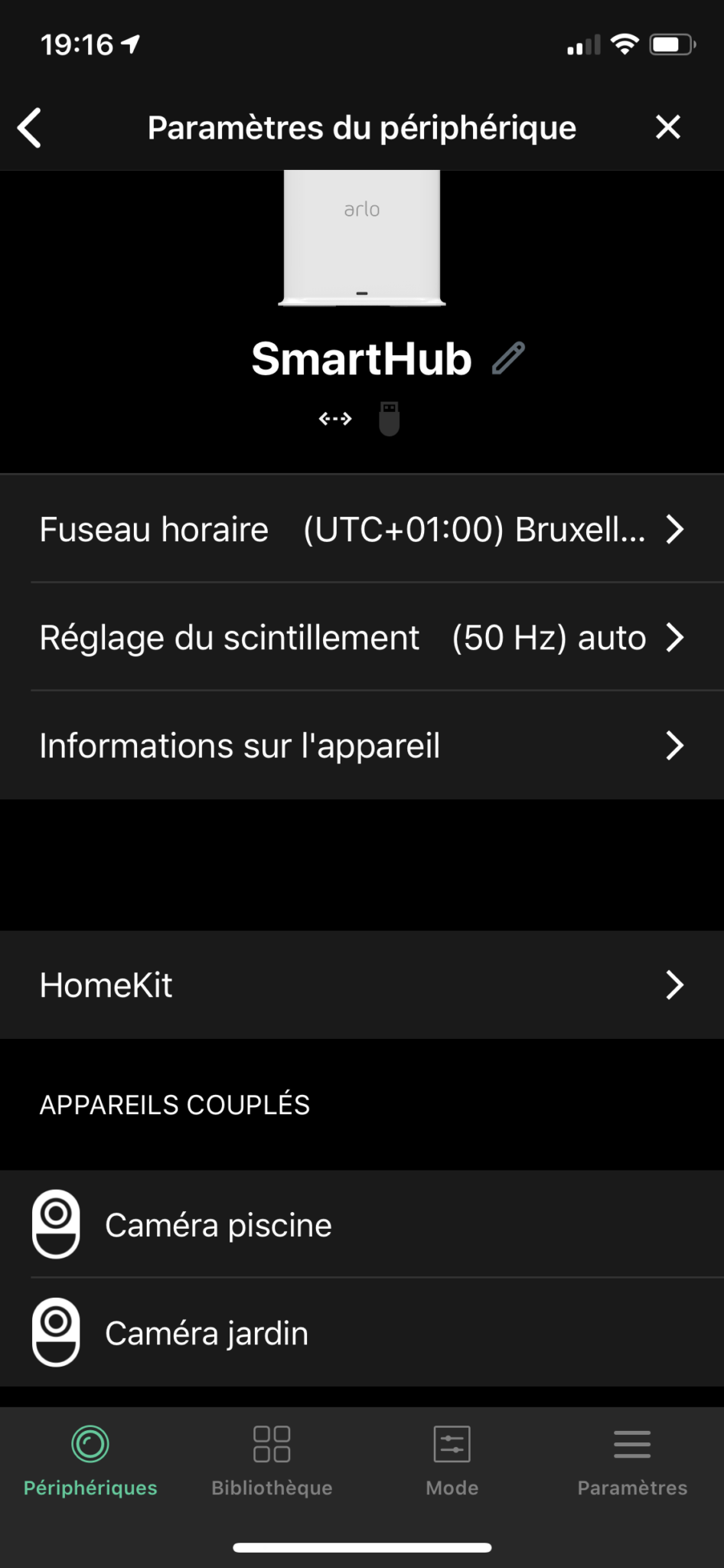Edit the SmartHub name with the pencil
Image resolution: width=724 pixels, height=1568 pixels.
(508, 358)
